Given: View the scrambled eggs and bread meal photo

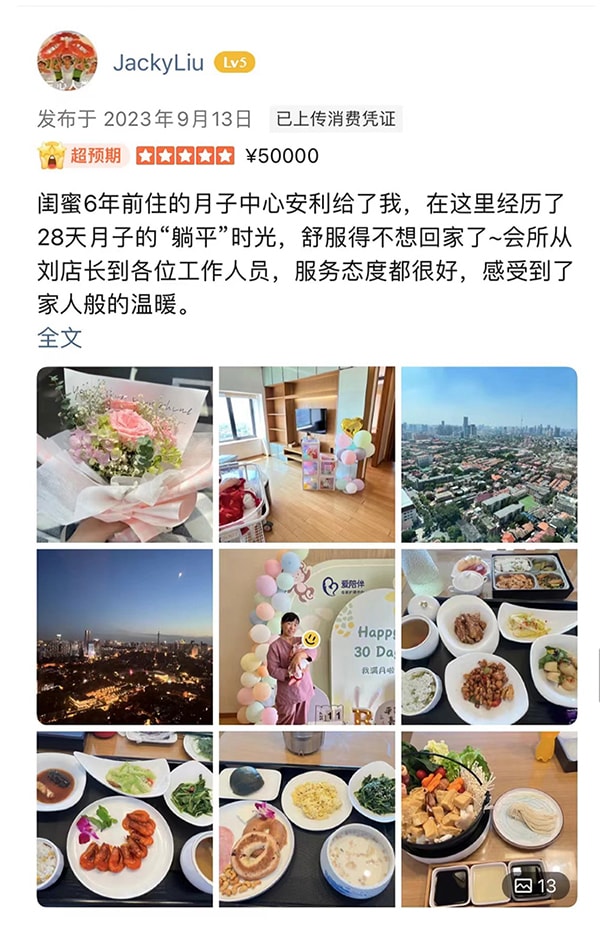Looking at the screenshot, I should [307, 819].
